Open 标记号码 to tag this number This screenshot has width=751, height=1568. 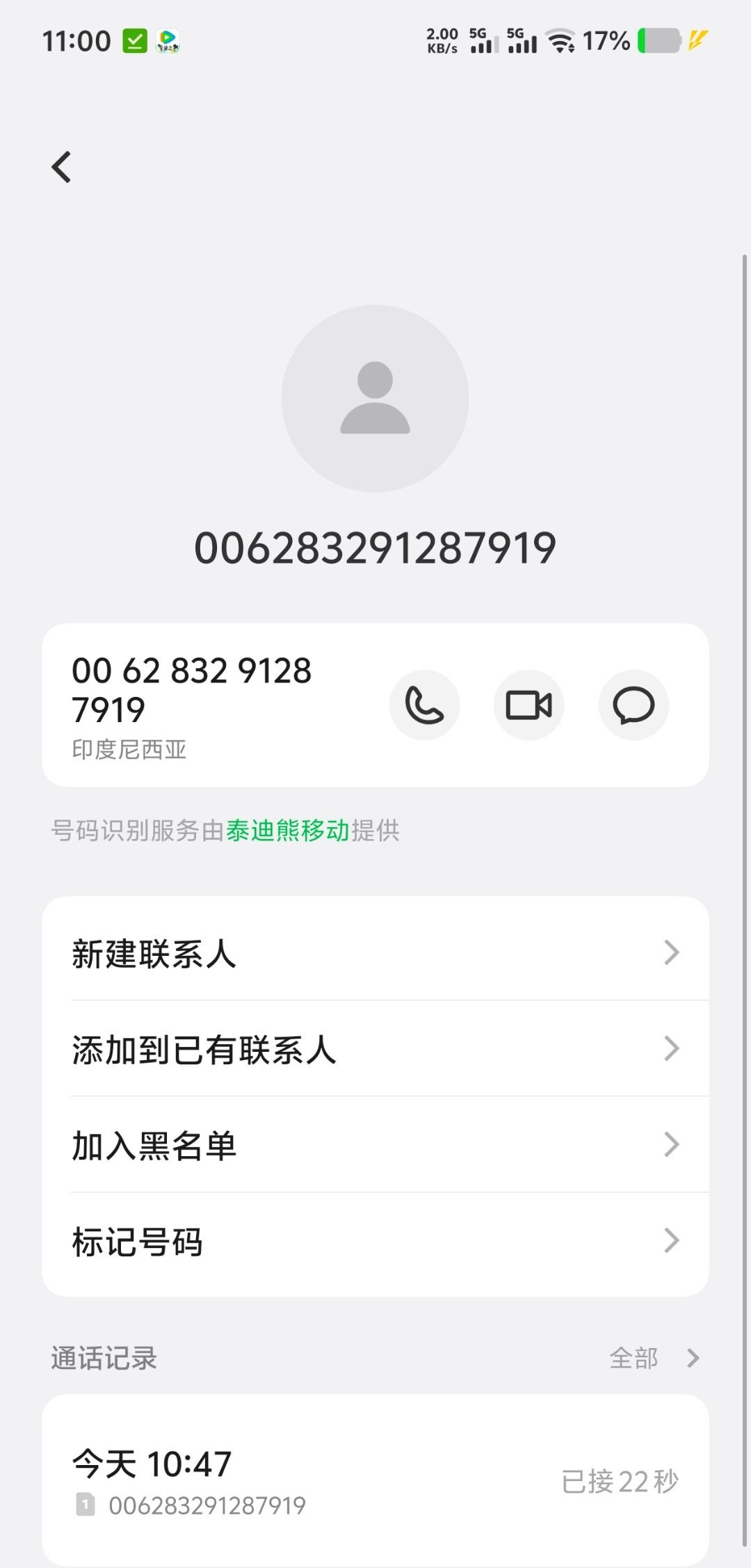point(375,1240)
